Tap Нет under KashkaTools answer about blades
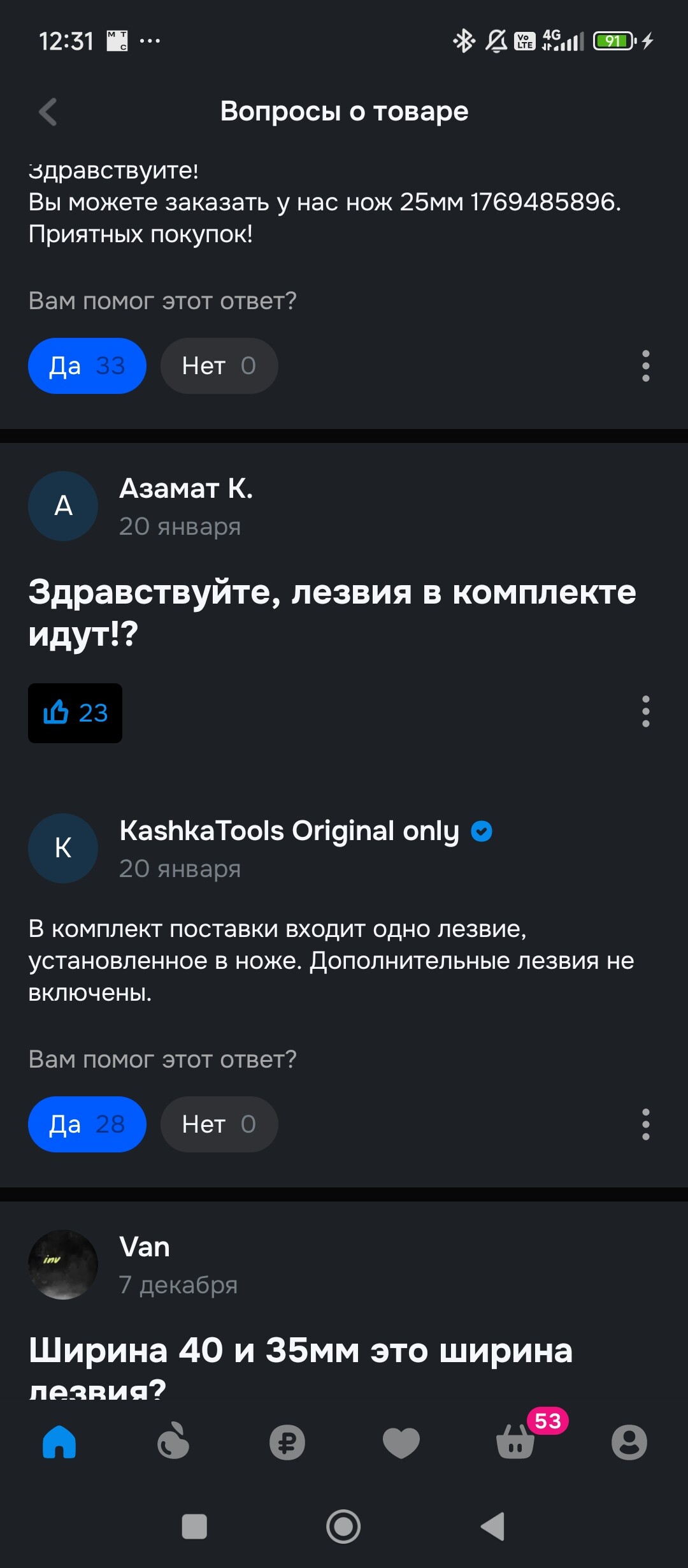Viewport: 688px width, 1568px height. (219, 1124)
